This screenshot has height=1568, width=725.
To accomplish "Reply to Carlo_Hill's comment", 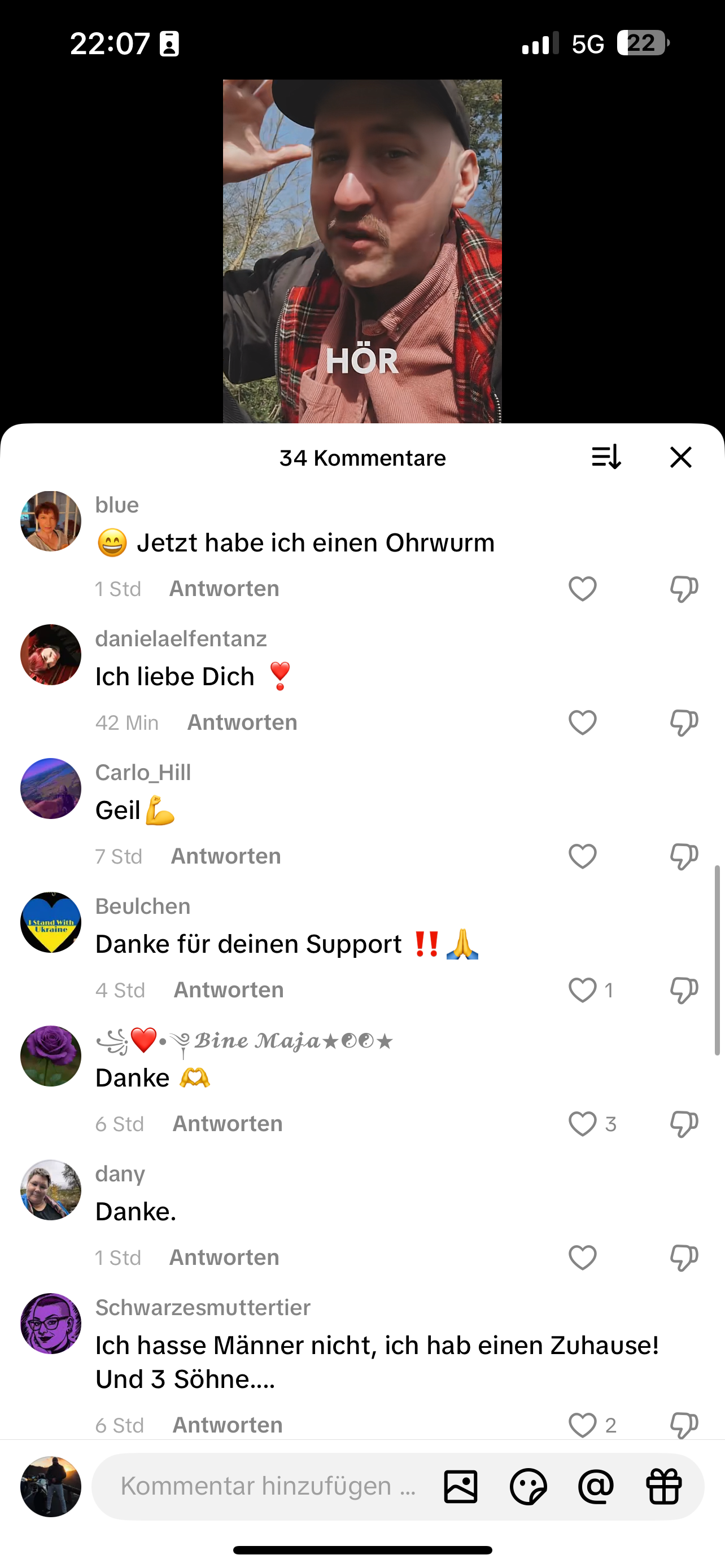I will (x=225, y=856).
